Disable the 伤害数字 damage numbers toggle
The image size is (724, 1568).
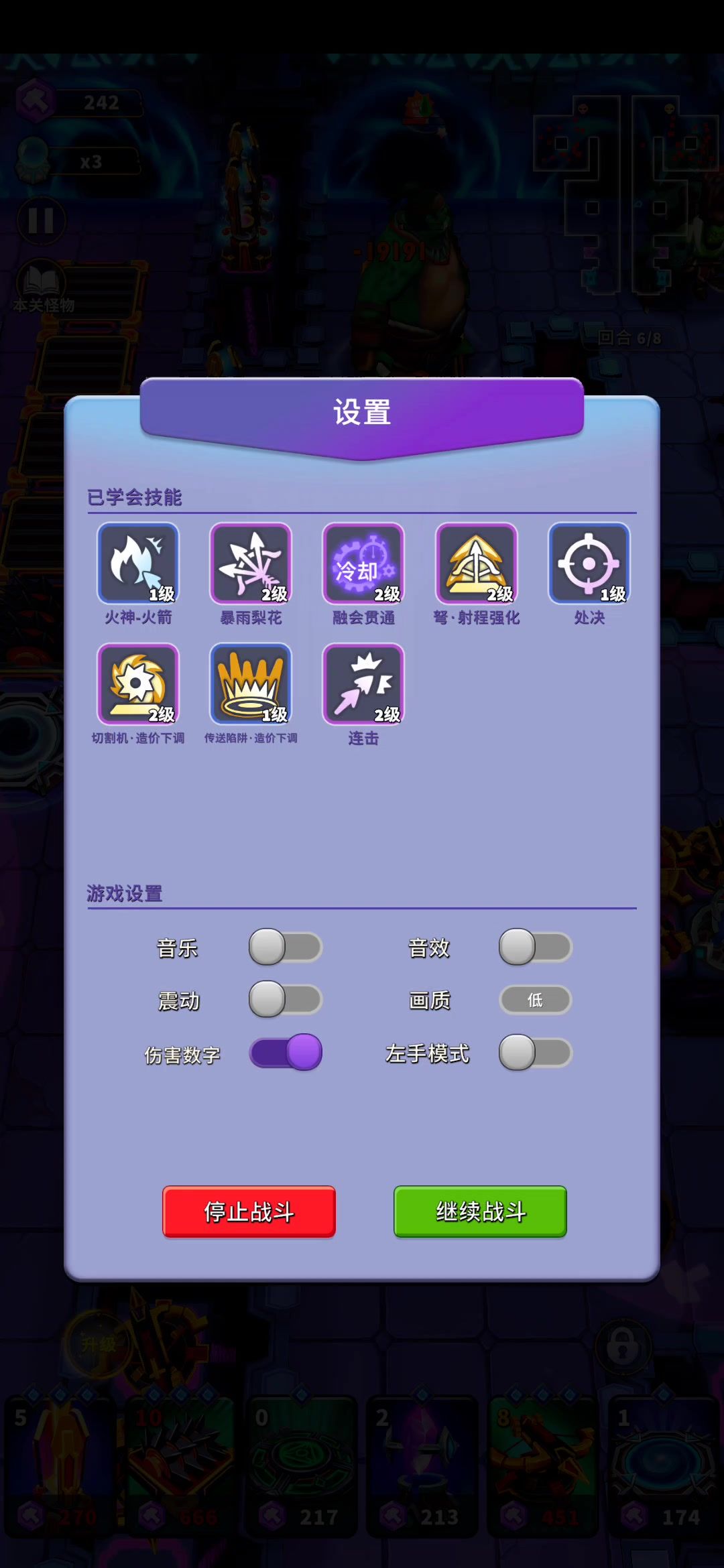click(286, 1052)
